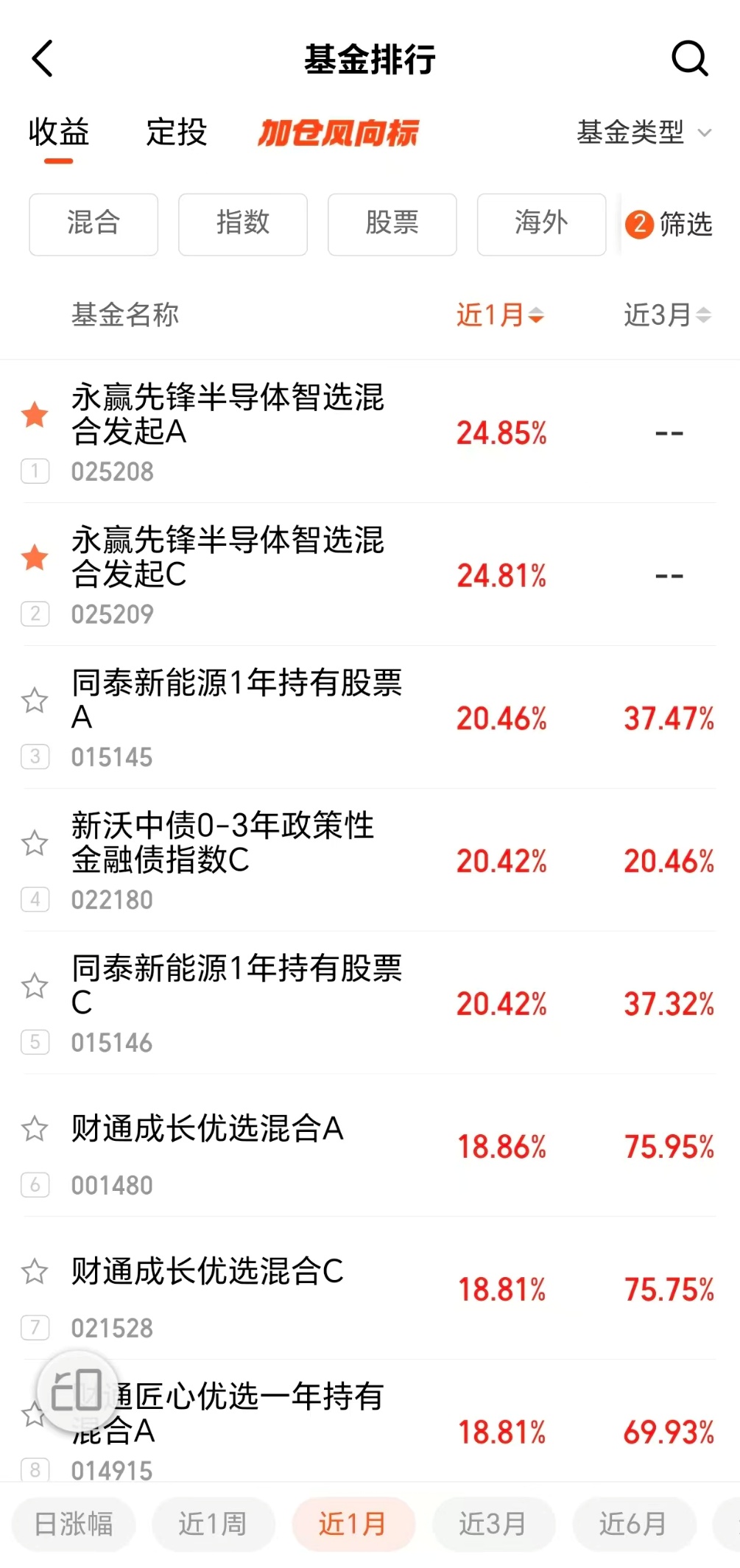
Task: Select the 近6月 chip at the bottom
Action: [x=633, y=1524]
